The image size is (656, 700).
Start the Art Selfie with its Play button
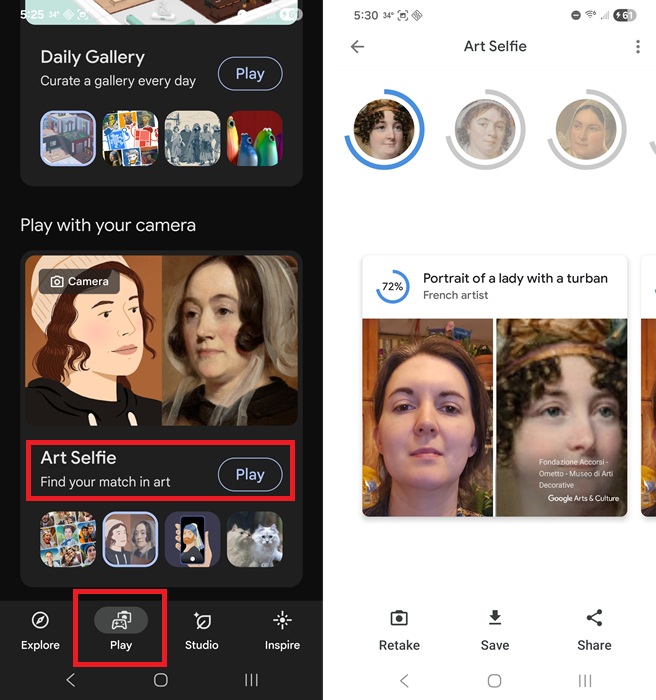point(250,474)
